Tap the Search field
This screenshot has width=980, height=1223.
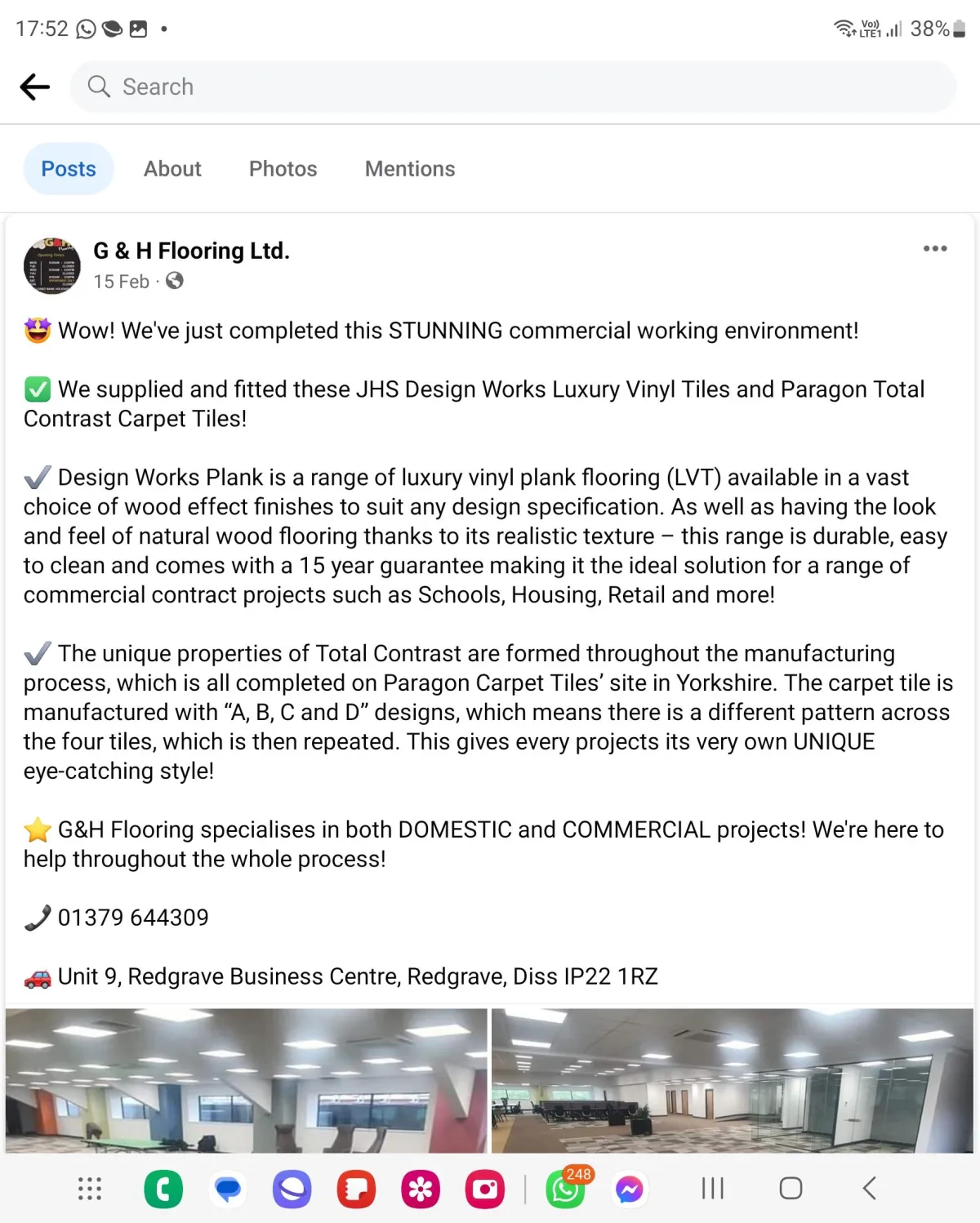[513, 87]
